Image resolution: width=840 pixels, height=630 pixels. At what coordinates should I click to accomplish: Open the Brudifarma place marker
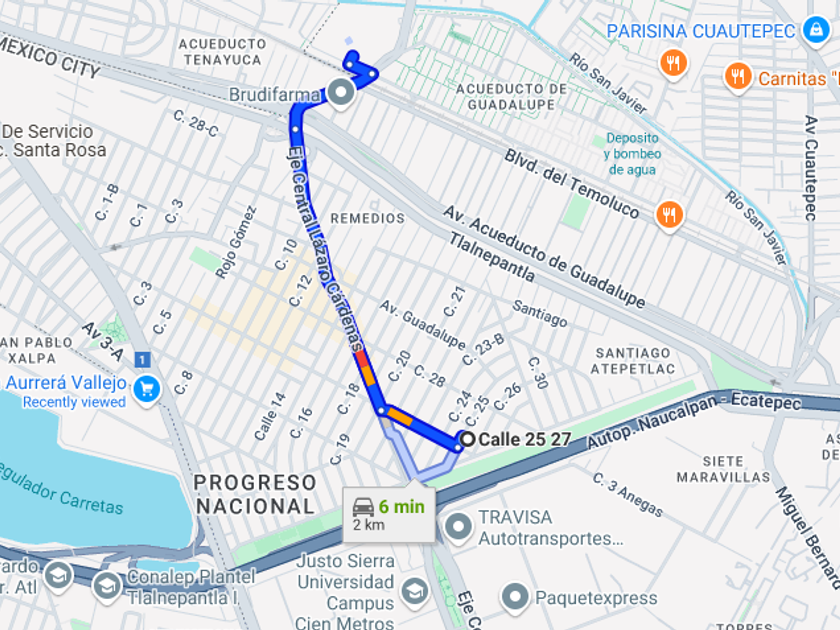tap(341, 93)
